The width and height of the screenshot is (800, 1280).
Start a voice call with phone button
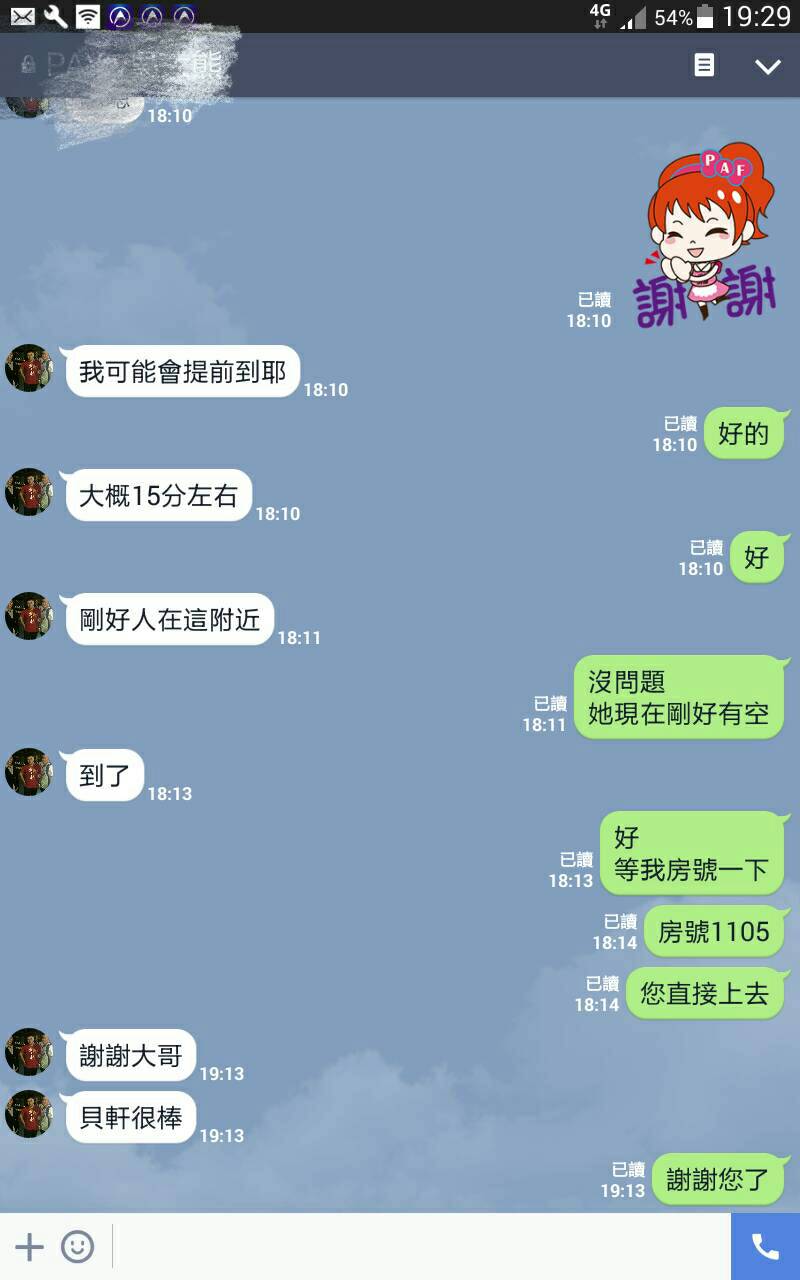click(765, 1246)
